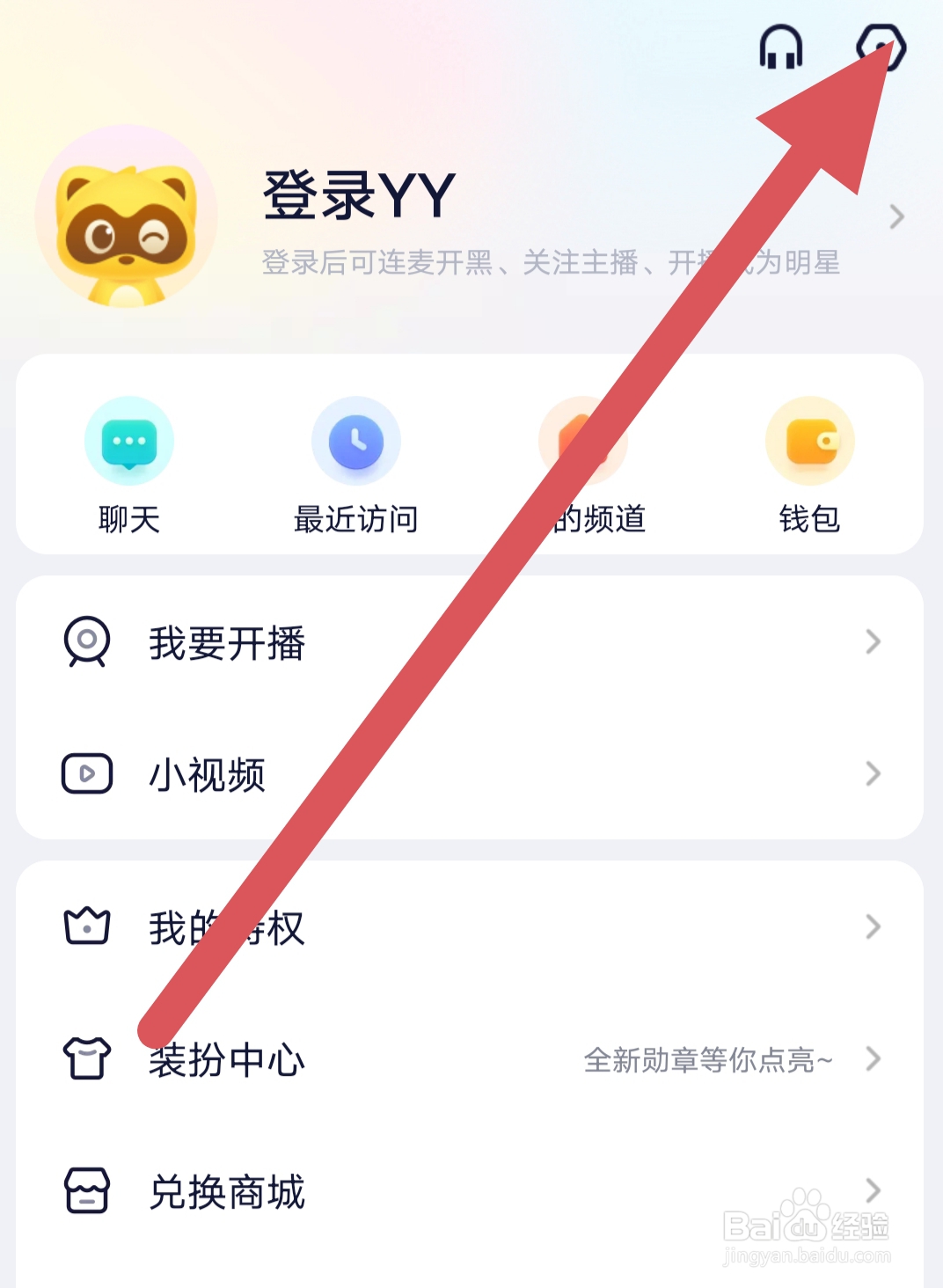Viewport: 943px width, 1288px height.
Task: Click the 全新勋章等你点亮 link
Action: (x=707, y=1060)
